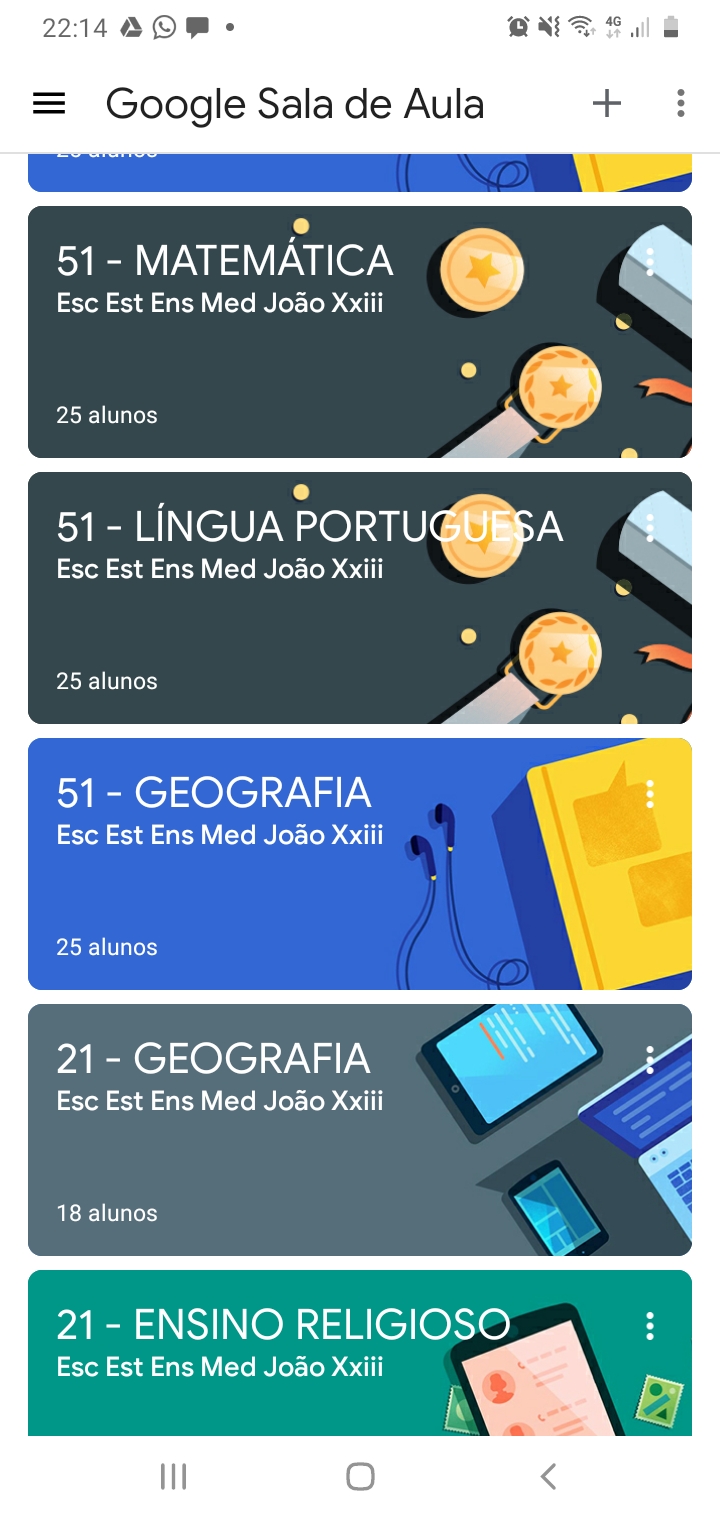Open the app bar overflow menu

click(680, 103)
